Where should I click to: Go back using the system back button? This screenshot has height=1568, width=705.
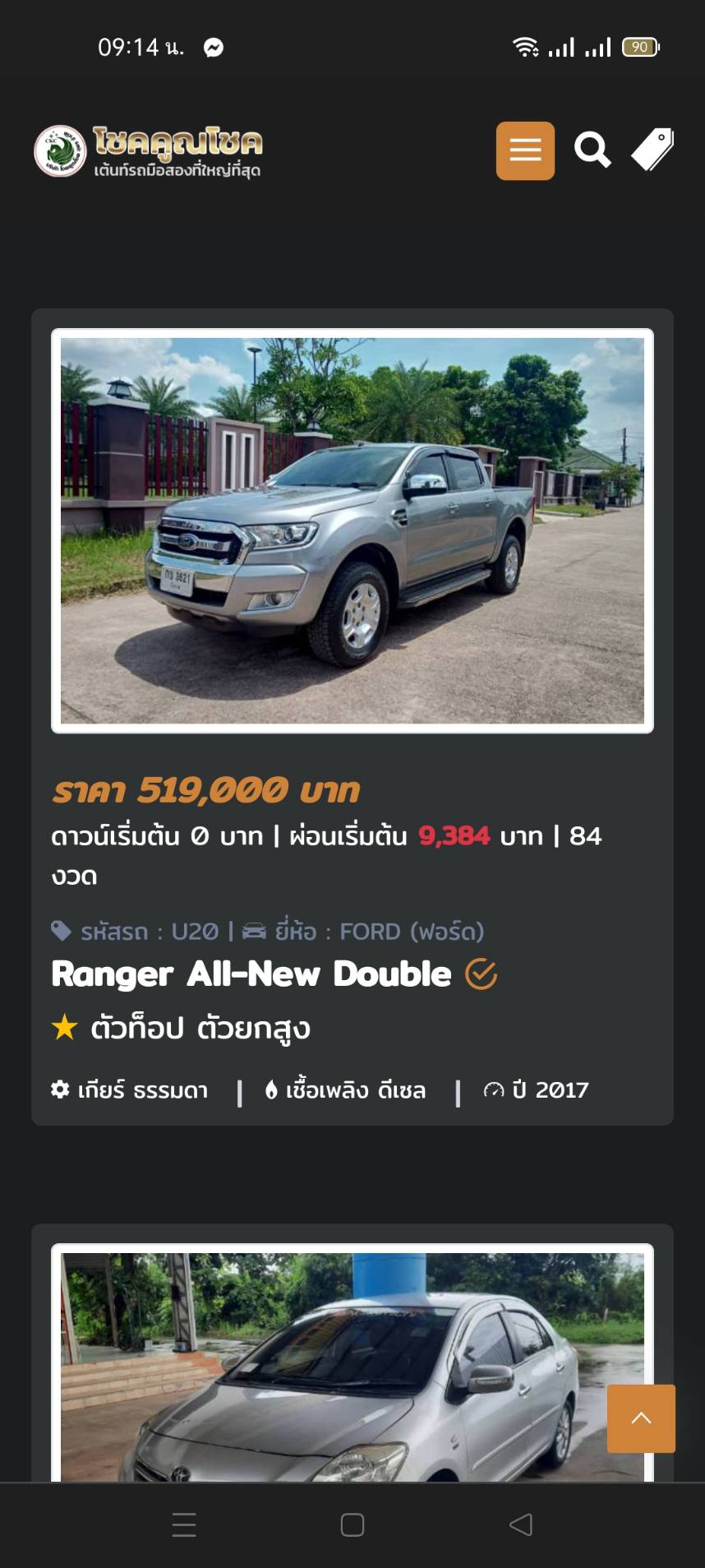coord(520,1524)
